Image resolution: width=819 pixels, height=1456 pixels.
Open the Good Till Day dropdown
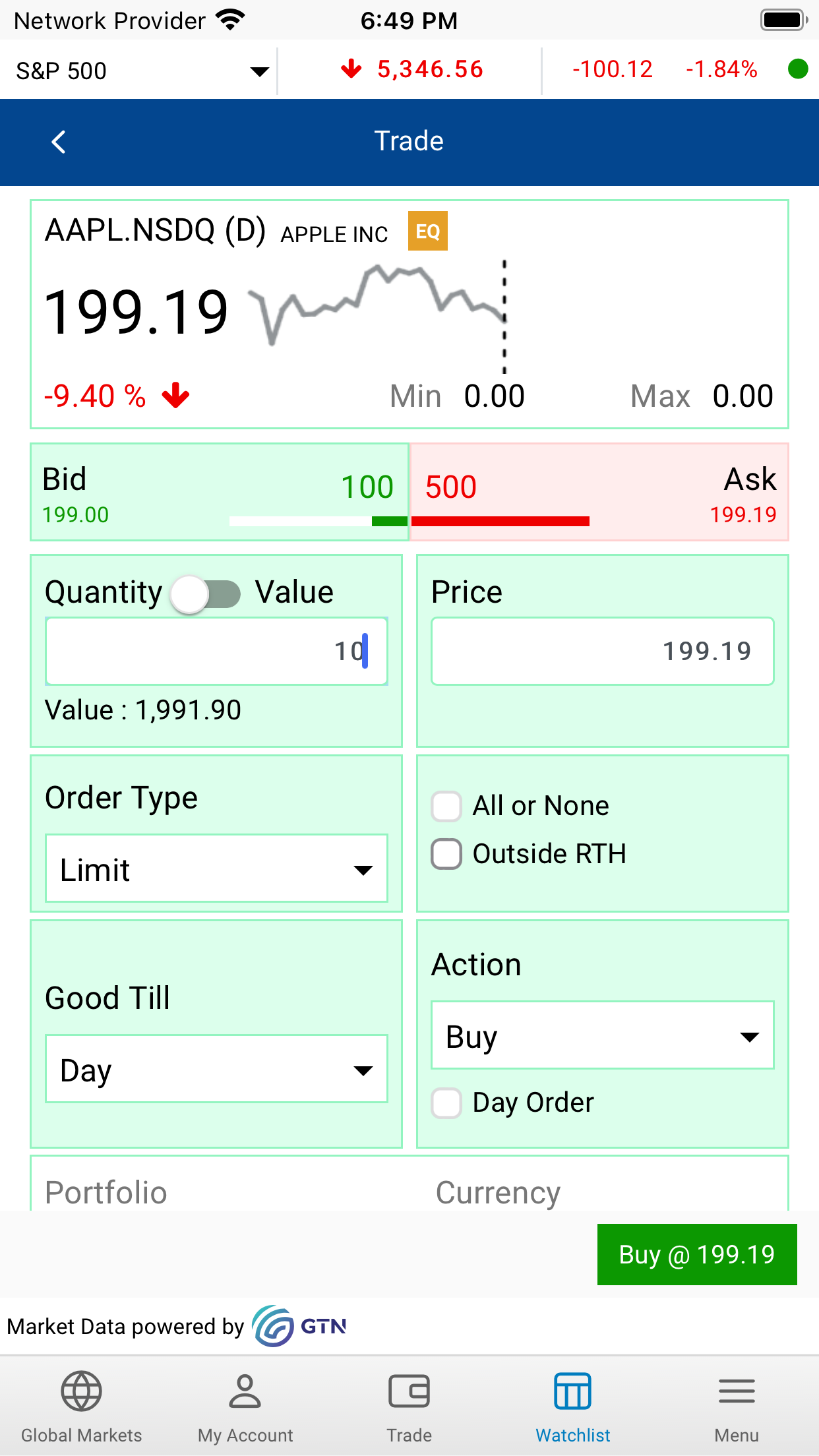point(216,1069)
